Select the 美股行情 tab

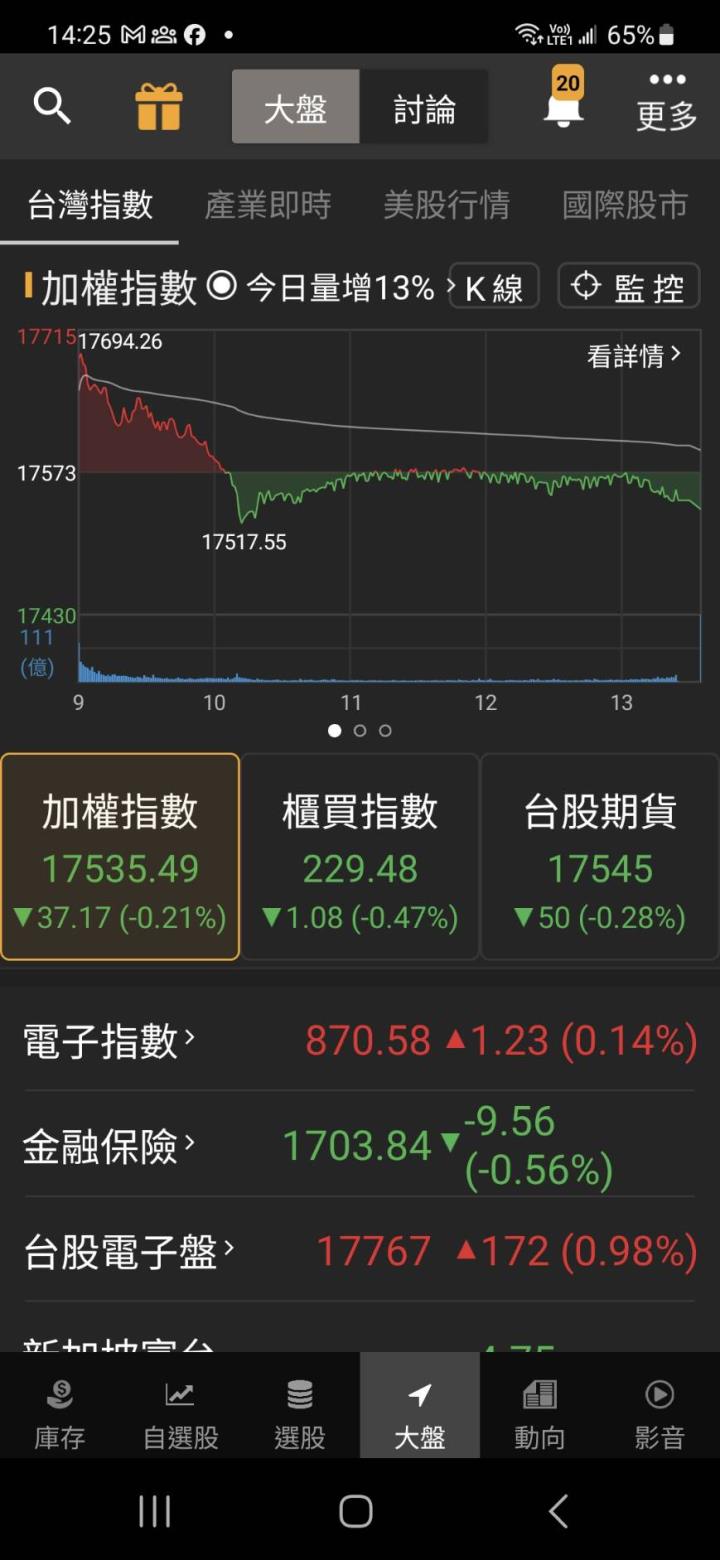click(446, 205)
